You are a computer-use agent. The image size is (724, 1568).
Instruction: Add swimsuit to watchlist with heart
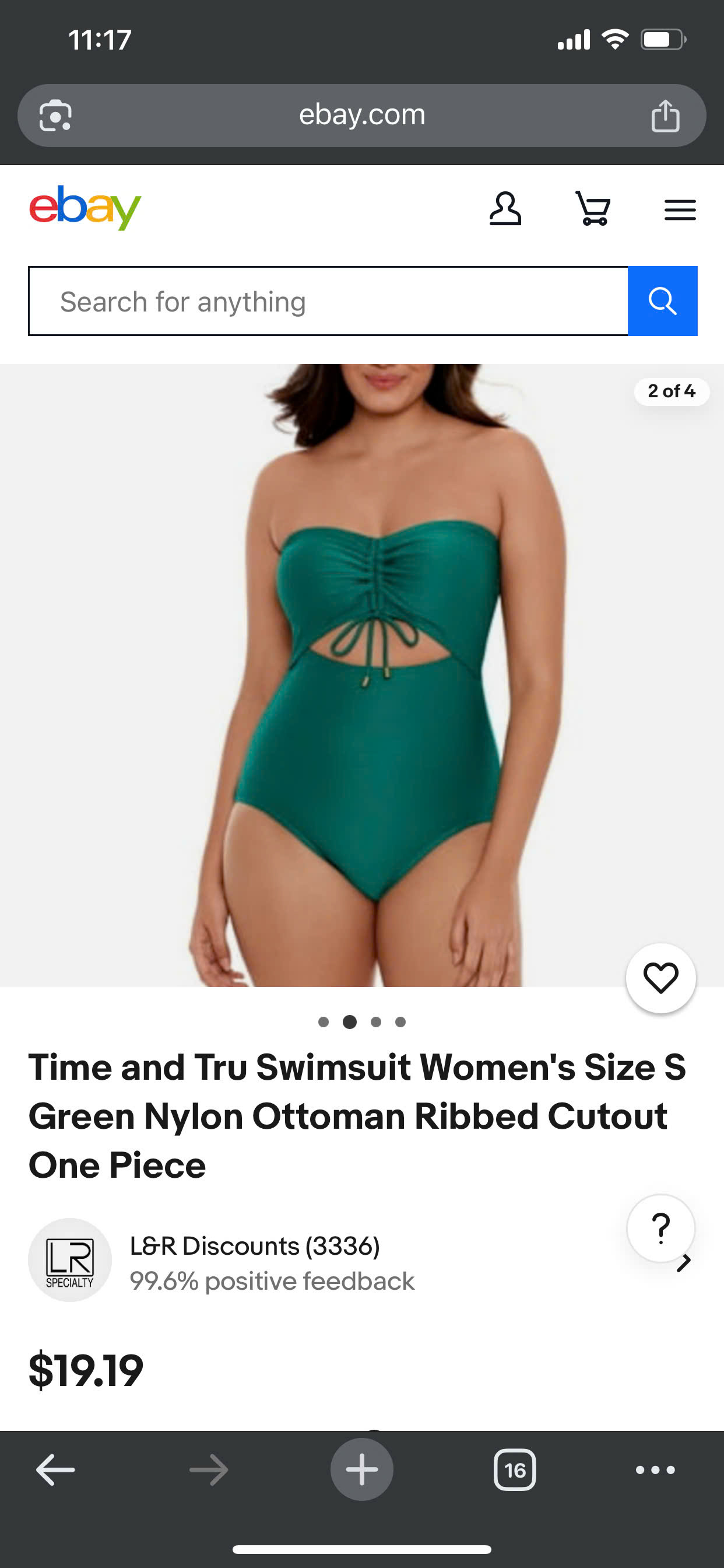pyautogui.click(x=660, y=978)
